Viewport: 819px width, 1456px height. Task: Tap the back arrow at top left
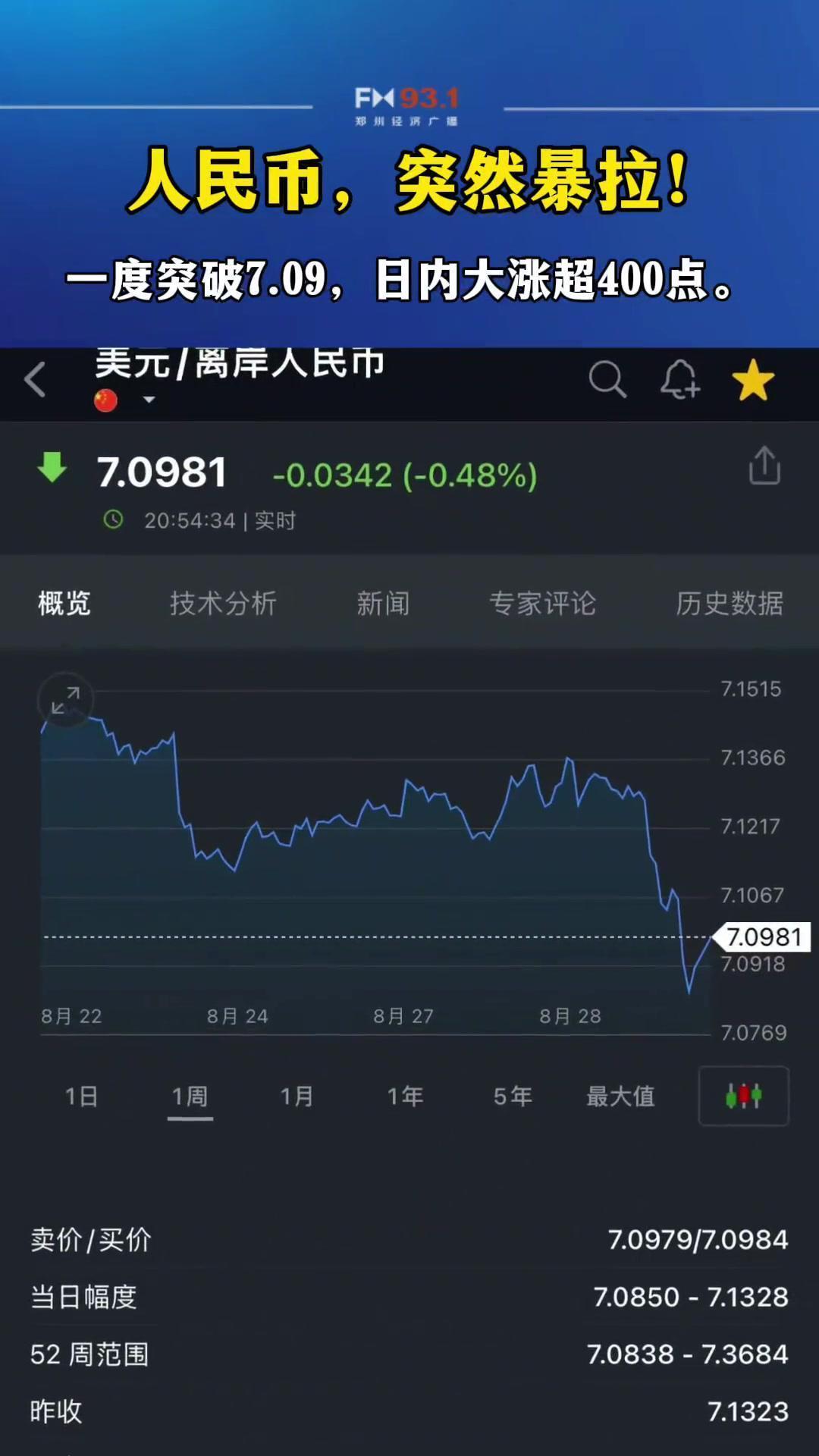(36, 381)
